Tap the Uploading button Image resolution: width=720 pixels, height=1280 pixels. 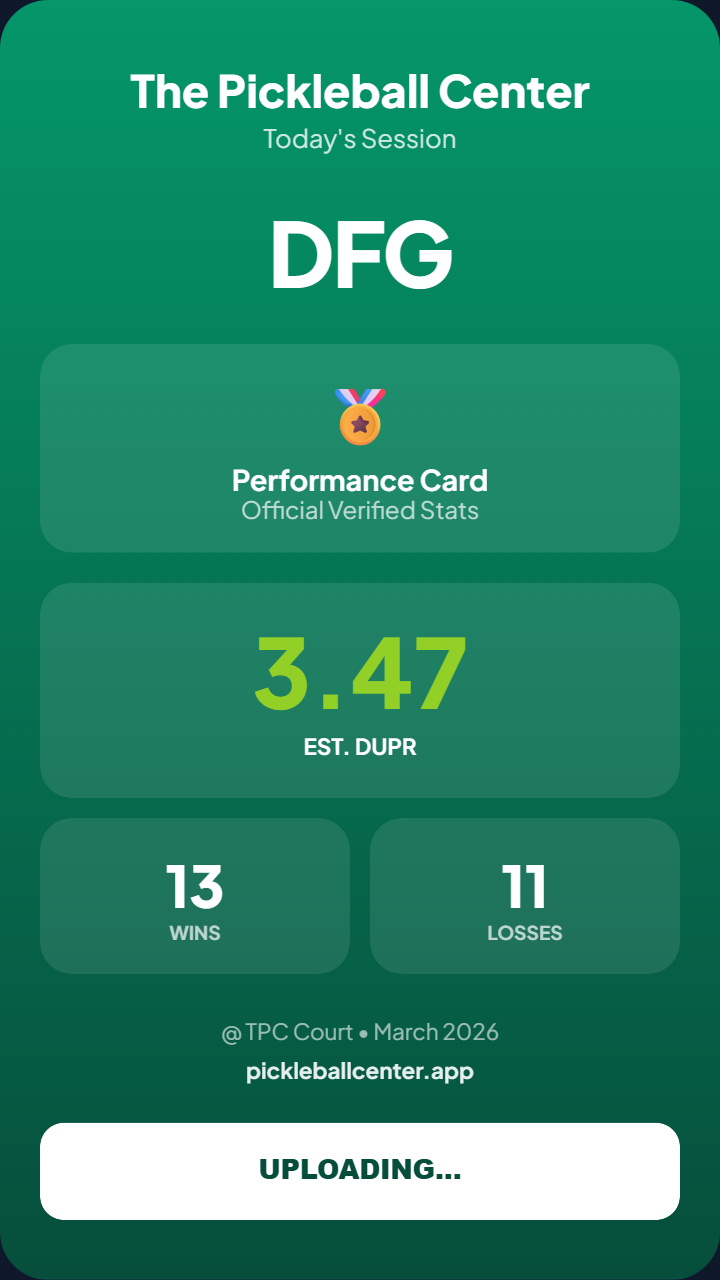[360, 1171]
